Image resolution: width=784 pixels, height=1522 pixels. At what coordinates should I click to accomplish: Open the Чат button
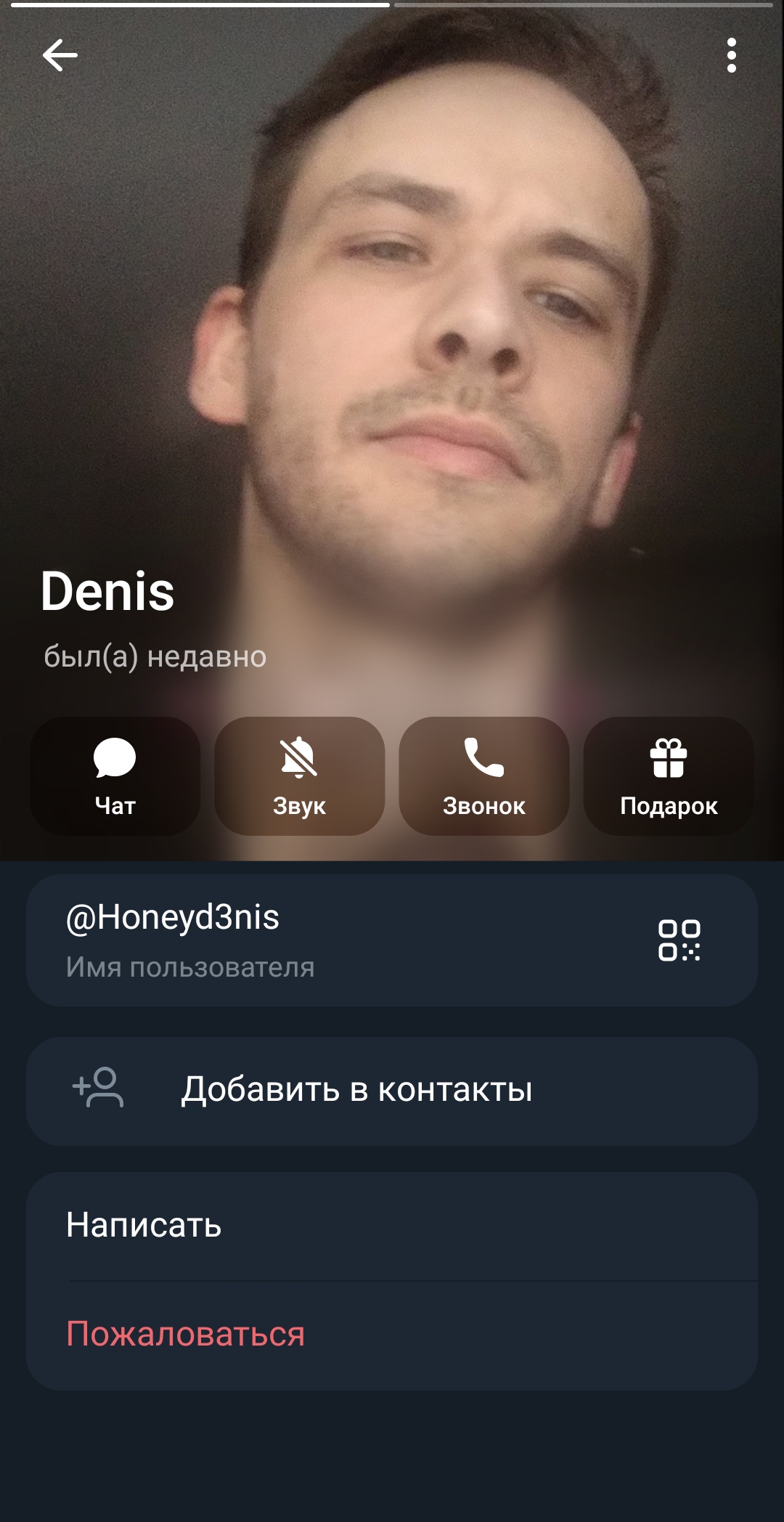tap(115, 776)
